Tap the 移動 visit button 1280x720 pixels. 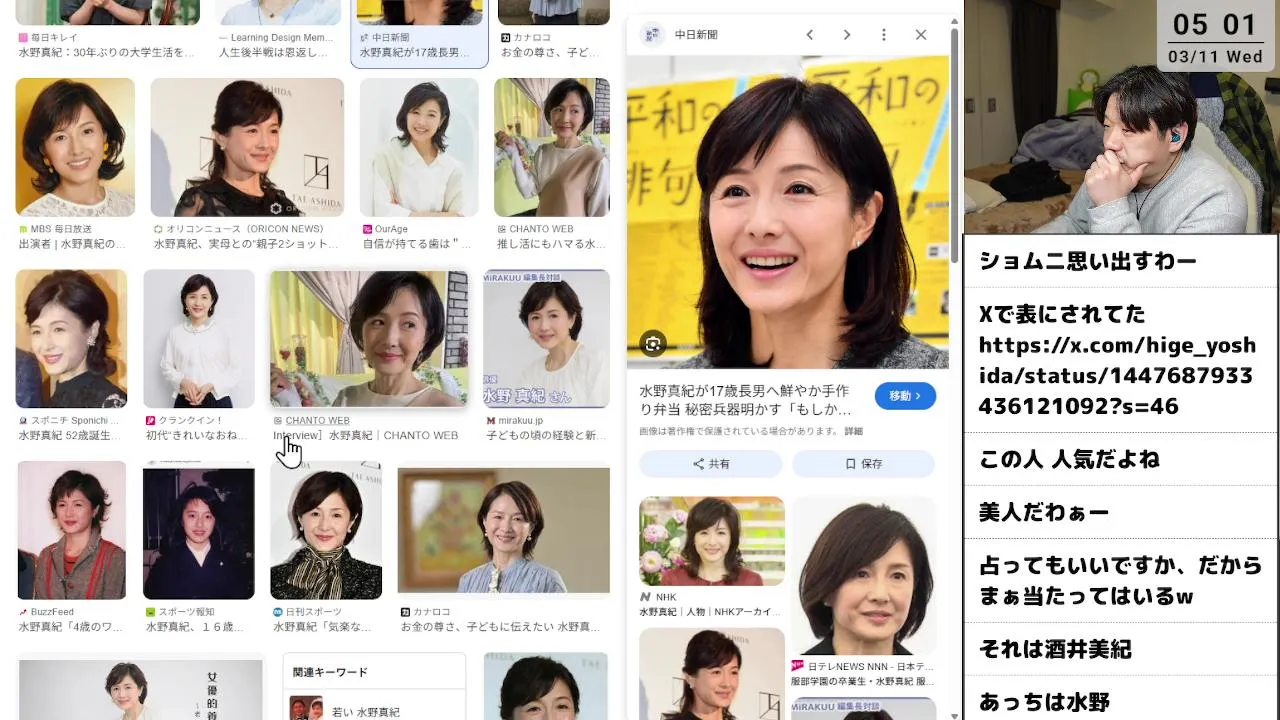click(904, 396)
